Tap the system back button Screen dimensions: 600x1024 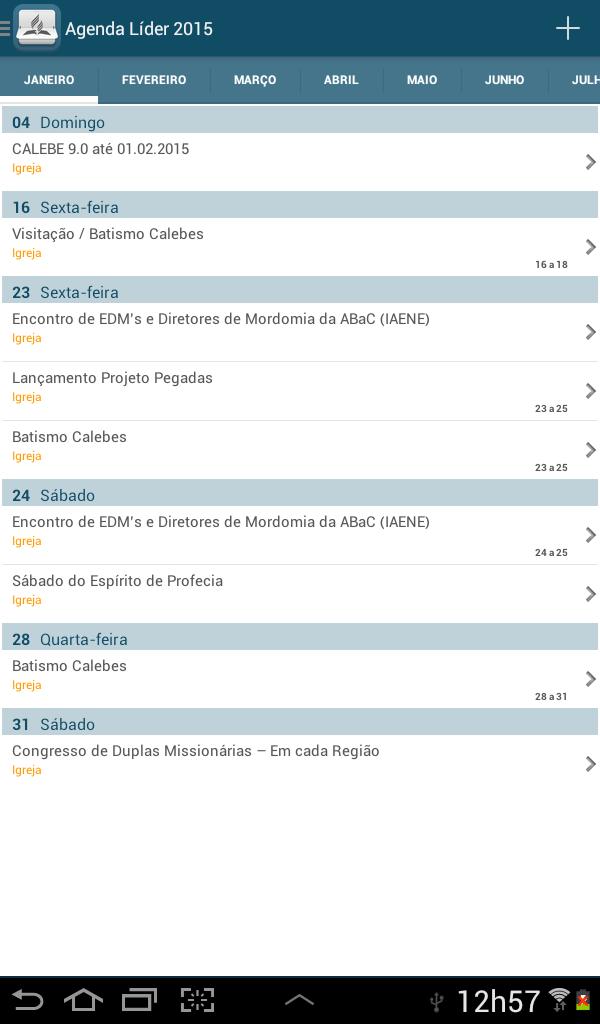click(28, 999)
